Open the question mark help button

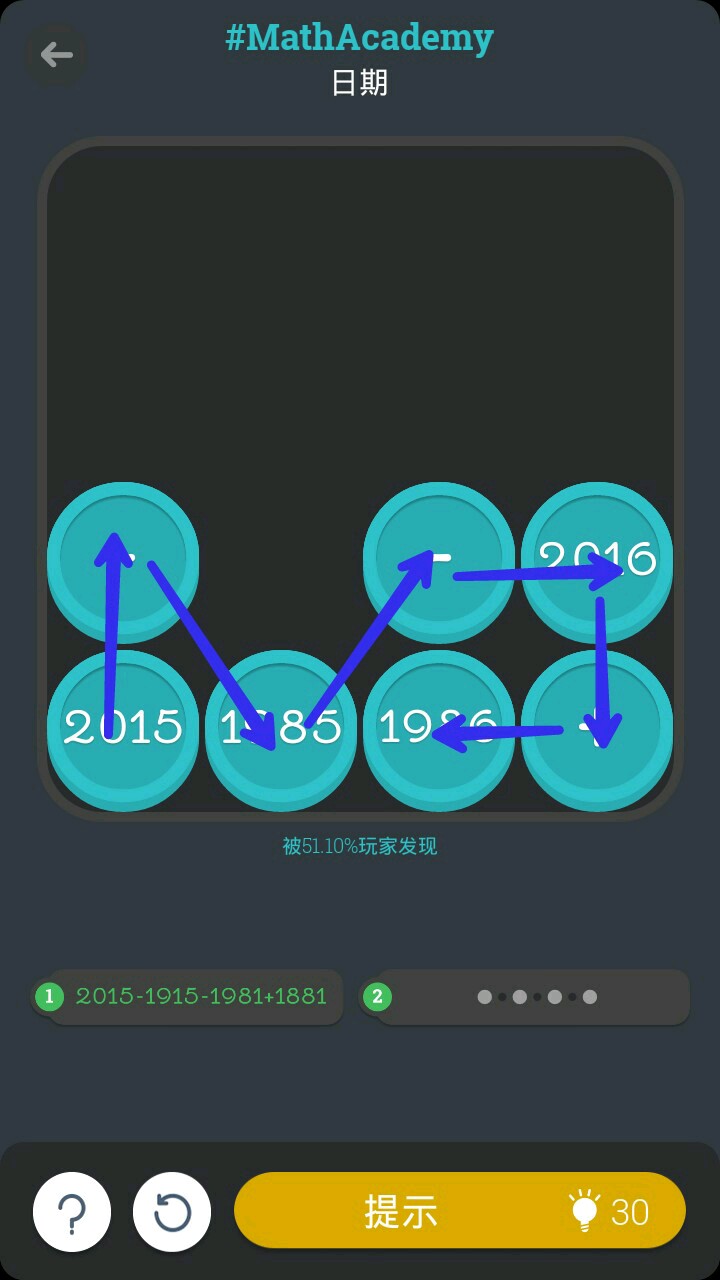pyautogui.click(x=71, y=1212)
